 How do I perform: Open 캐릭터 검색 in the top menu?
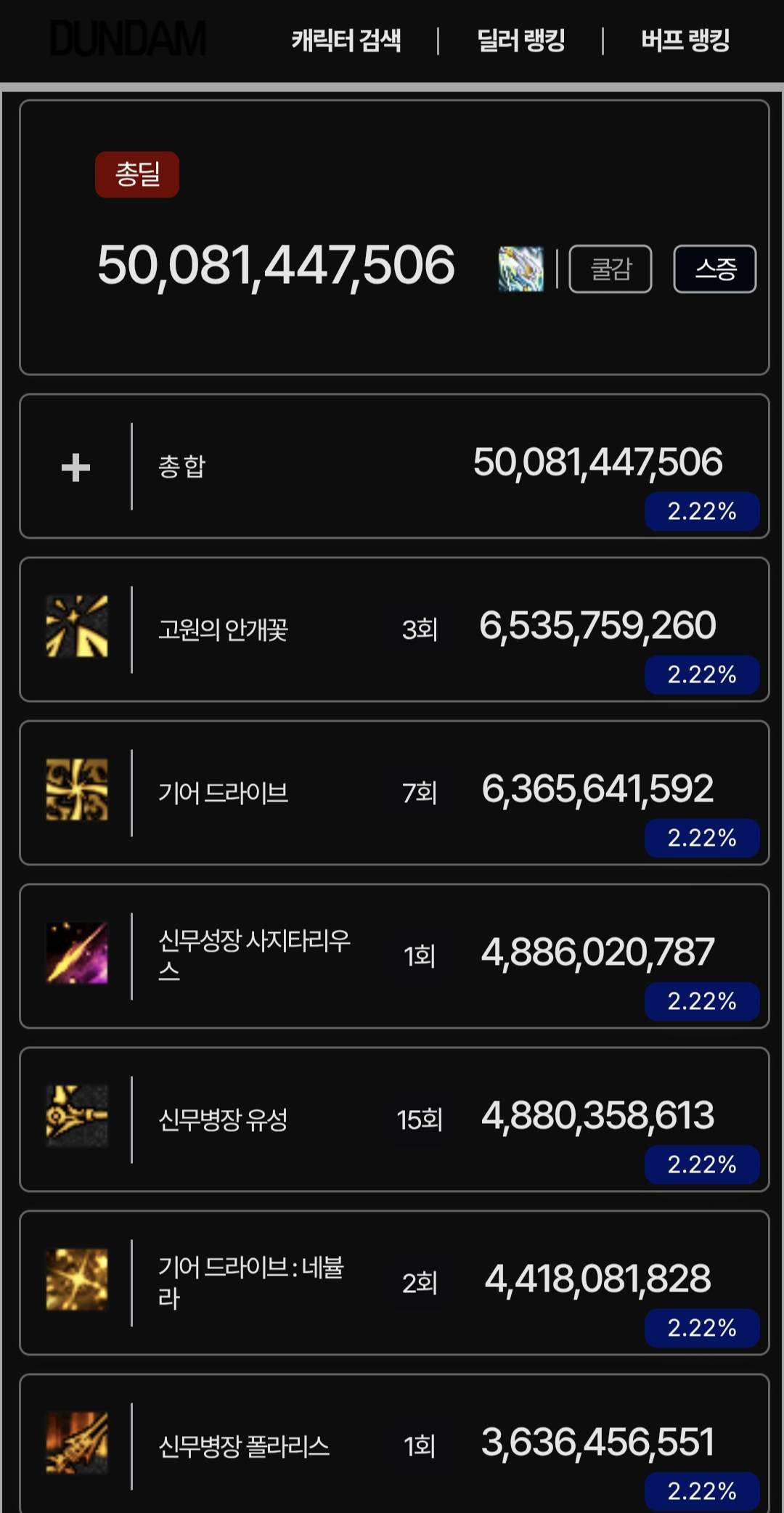coord(346,41)
